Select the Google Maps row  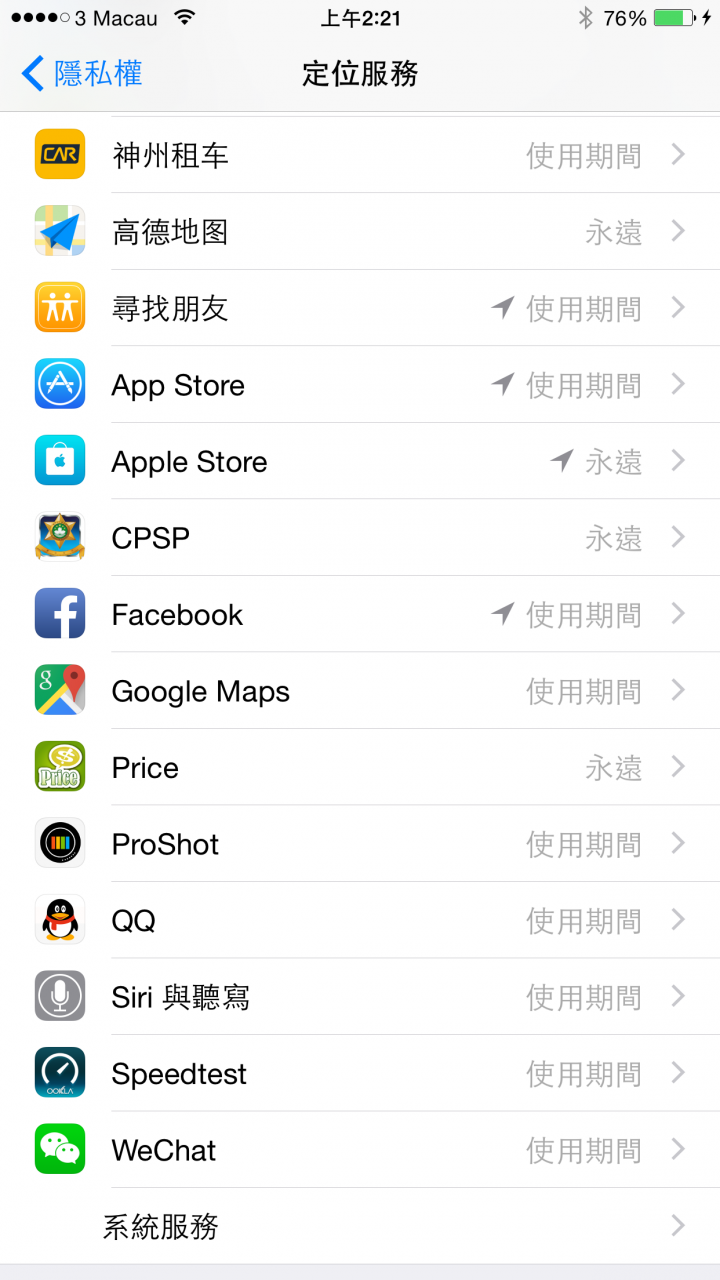click(360, 691)
